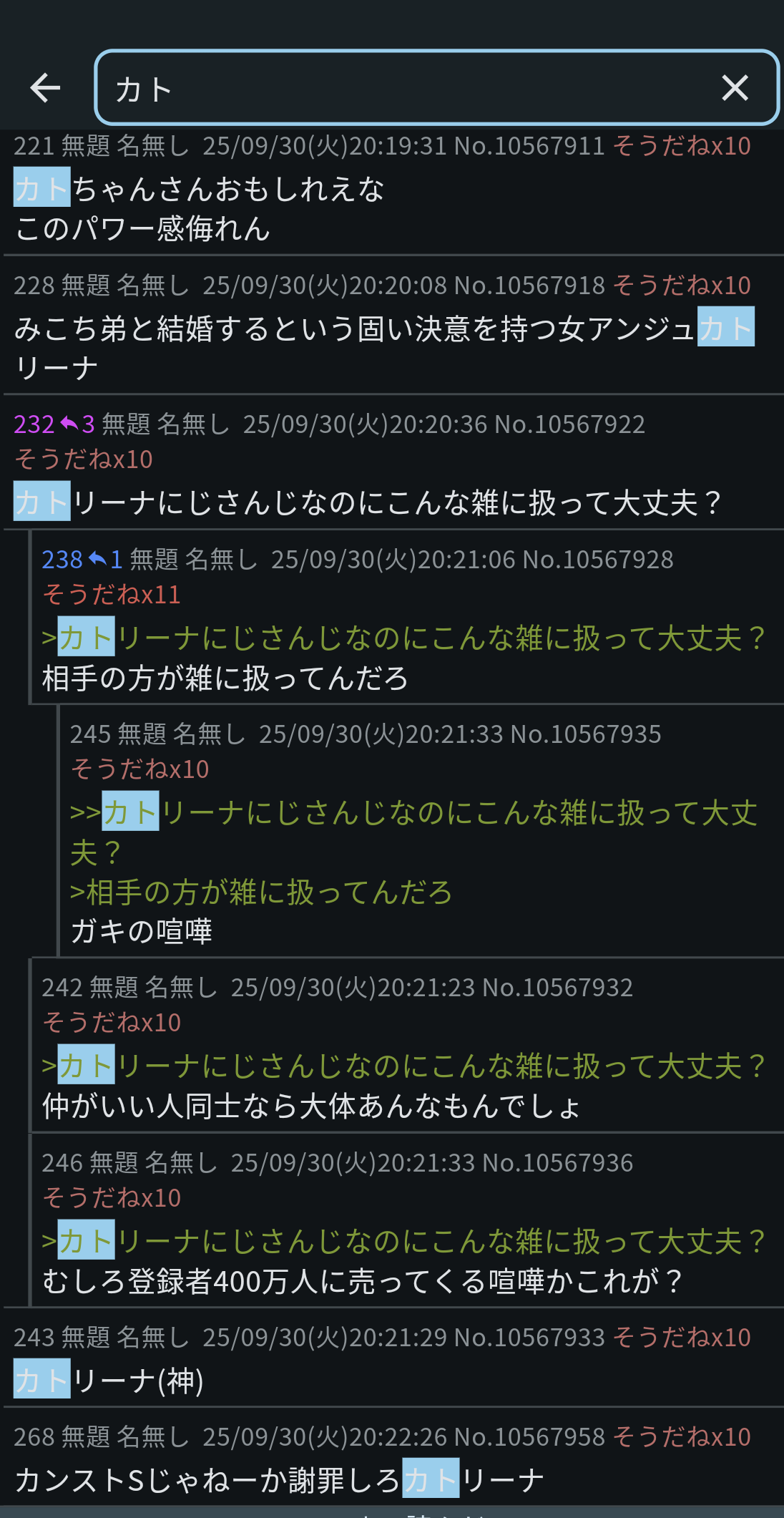Viewport: 784px width, 1518px height.
Task: Tap そうだねx10 on post No.10567918
Action: [682, 286]
